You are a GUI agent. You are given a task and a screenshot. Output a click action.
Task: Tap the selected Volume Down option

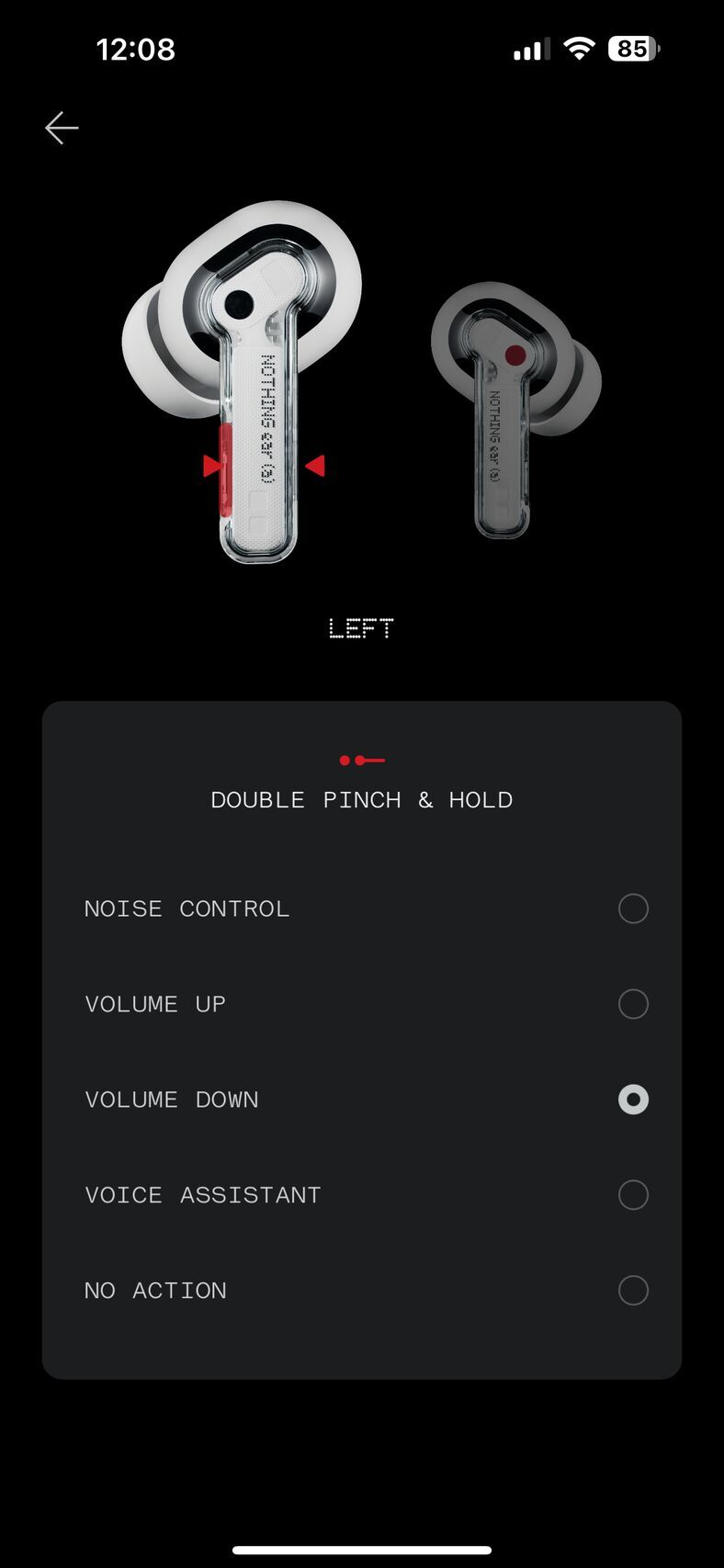pyautogui.click(x=633, y=1100)
